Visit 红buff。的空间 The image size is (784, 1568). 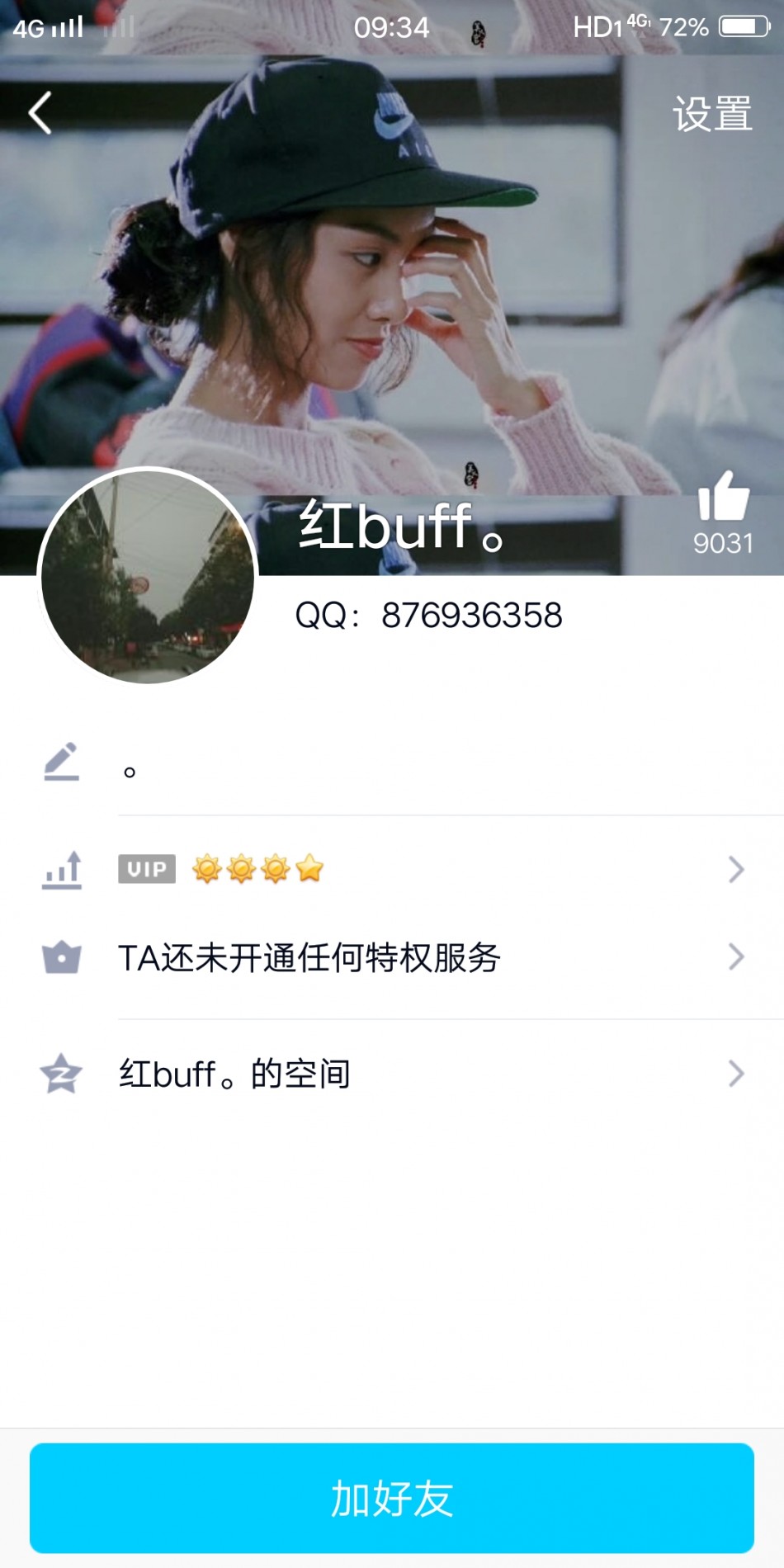(429, 1074)
